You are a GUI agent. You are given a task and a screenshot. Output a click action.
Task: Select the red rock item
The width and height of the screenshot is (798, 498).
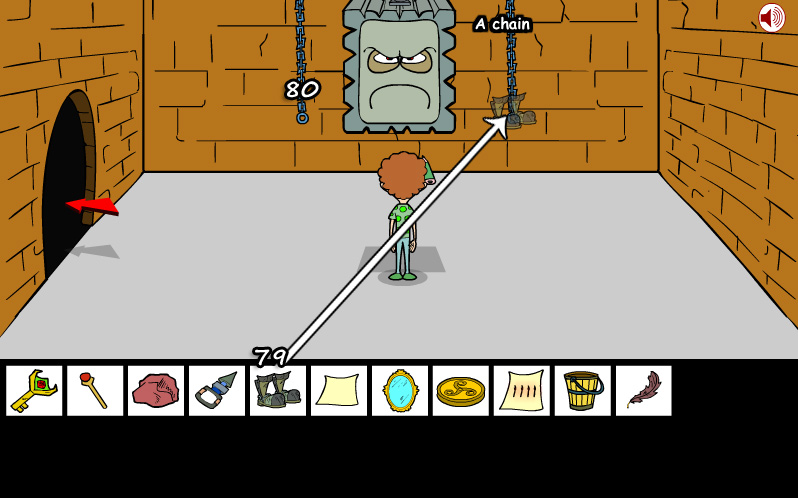tap(156, 391)
